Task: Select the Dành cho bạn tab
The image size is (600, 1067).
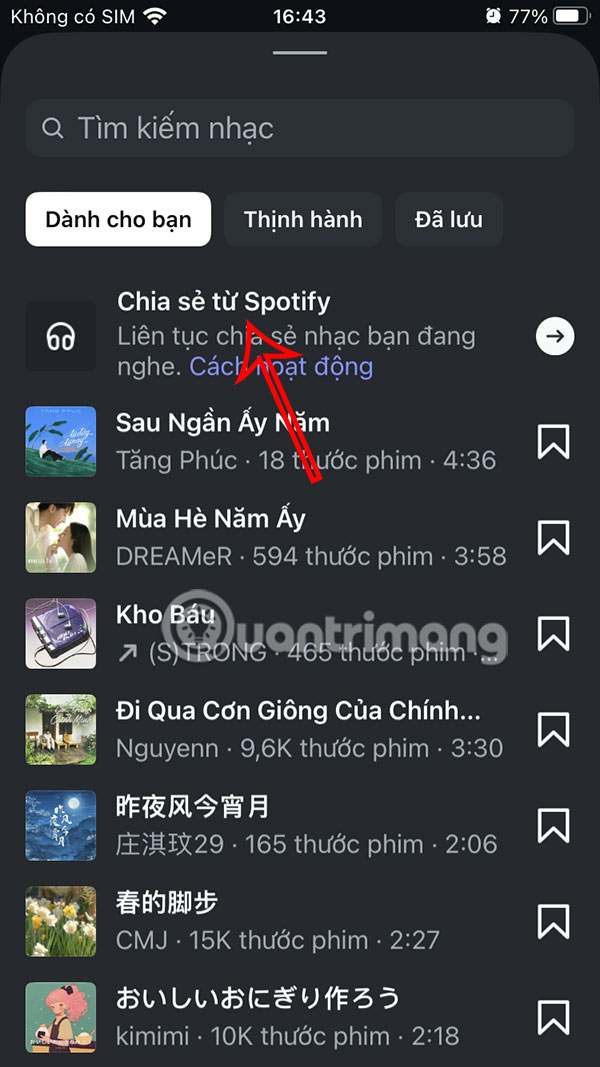Action: click(118, 219)
